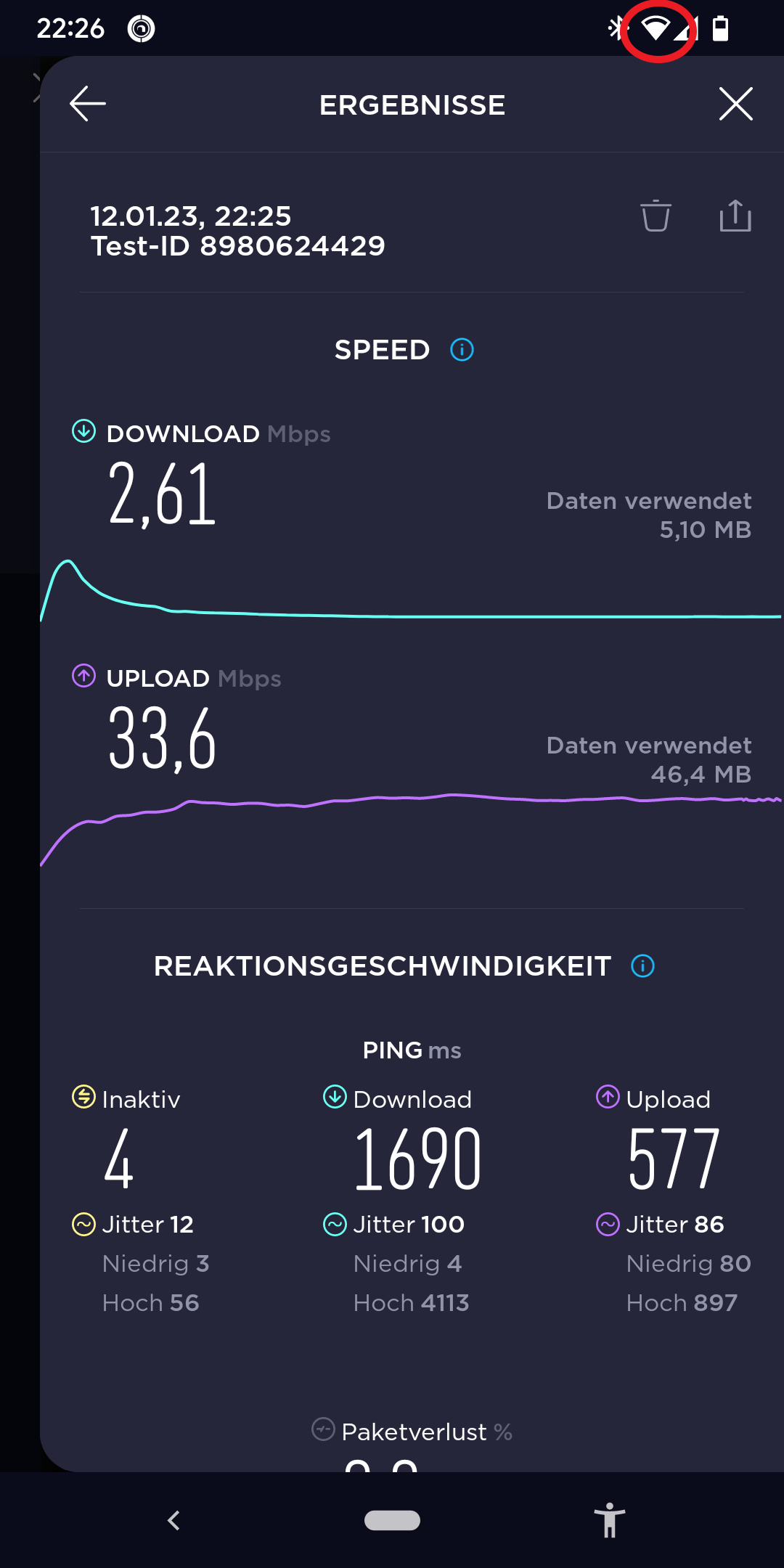Show info about Reaktionsgeschwindigkeit
784x1568 pixels.
[642, 966]
